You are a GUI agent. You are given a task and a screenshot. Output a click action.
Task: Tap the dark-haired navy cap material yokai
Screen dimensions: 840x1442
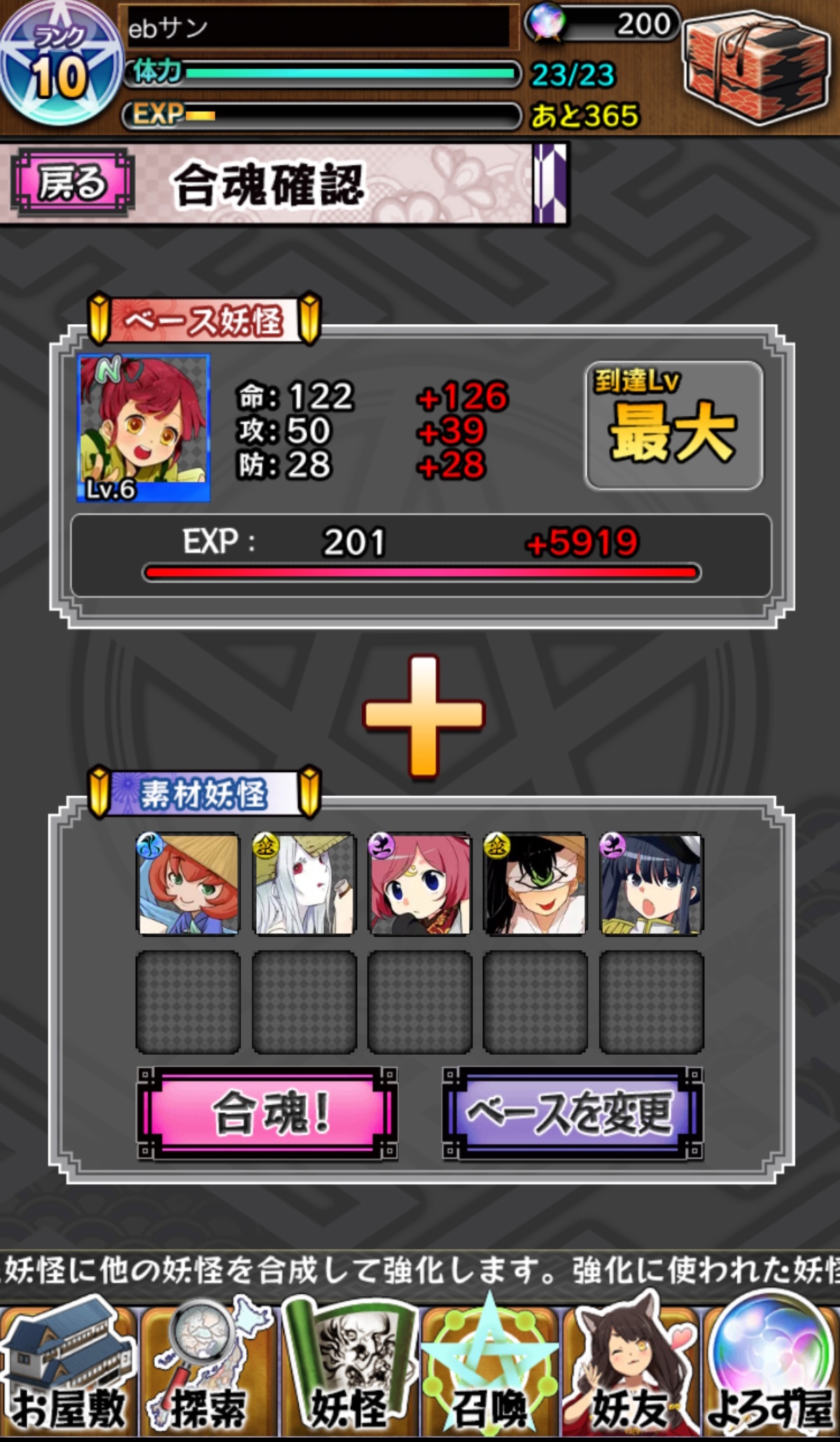coord(651,883)
